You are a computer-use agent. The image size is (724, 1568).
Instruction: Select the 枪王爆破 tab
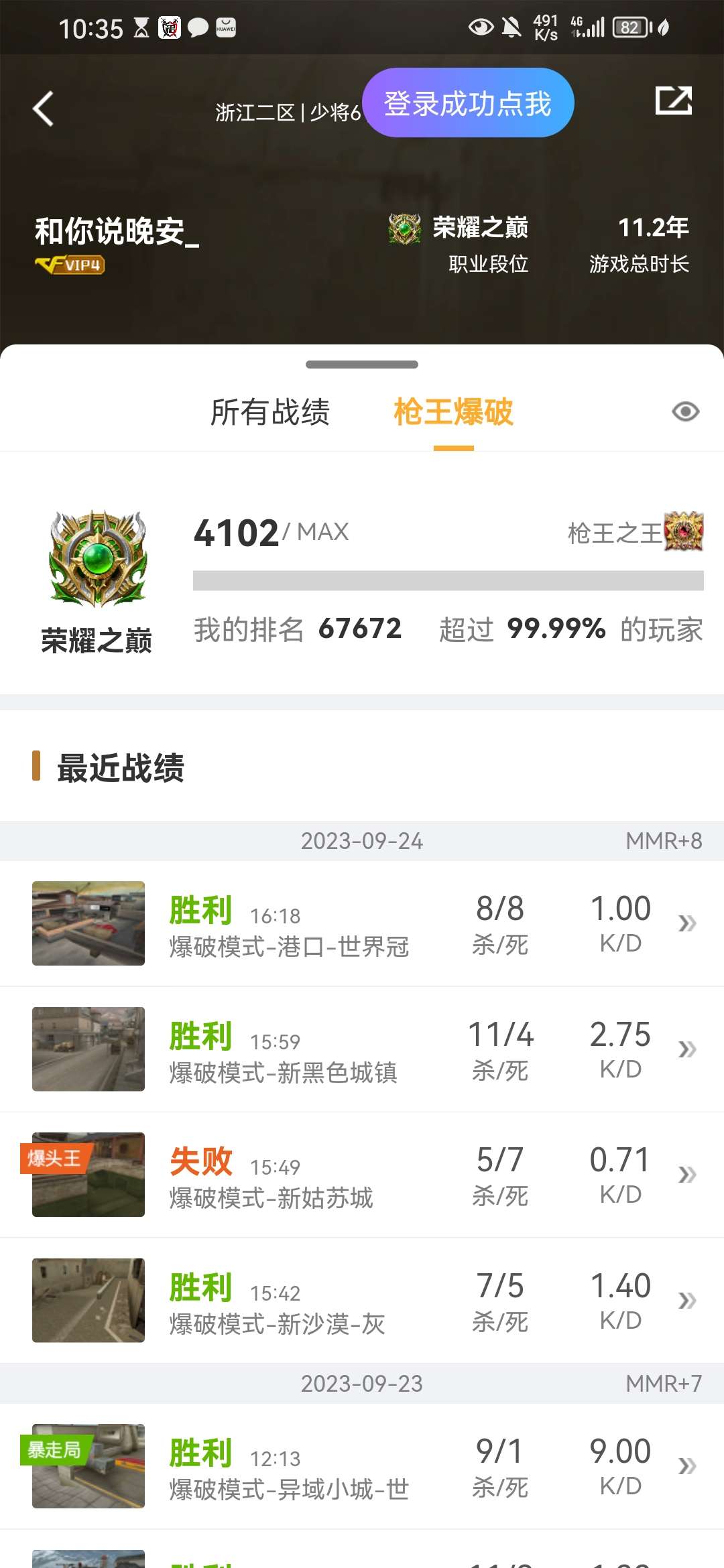tap(454, 411)
